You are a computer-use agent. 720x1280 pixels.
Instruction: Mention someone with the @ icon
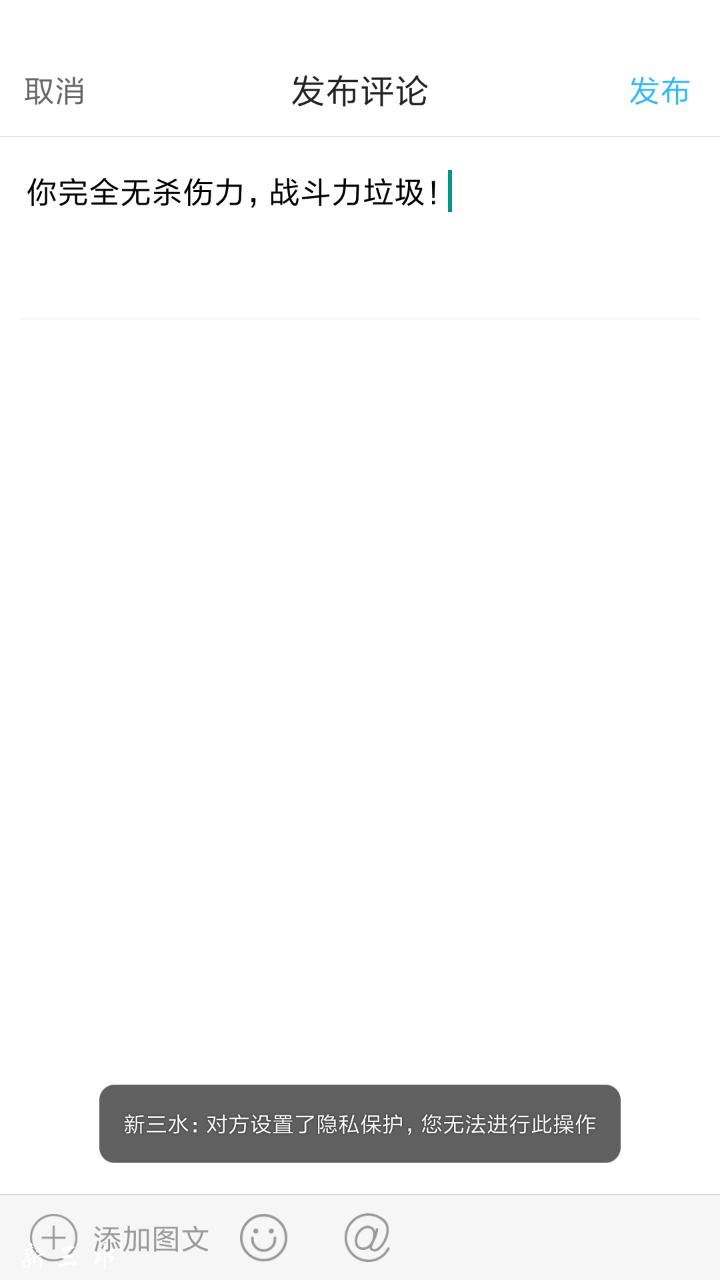point(367,1238)
